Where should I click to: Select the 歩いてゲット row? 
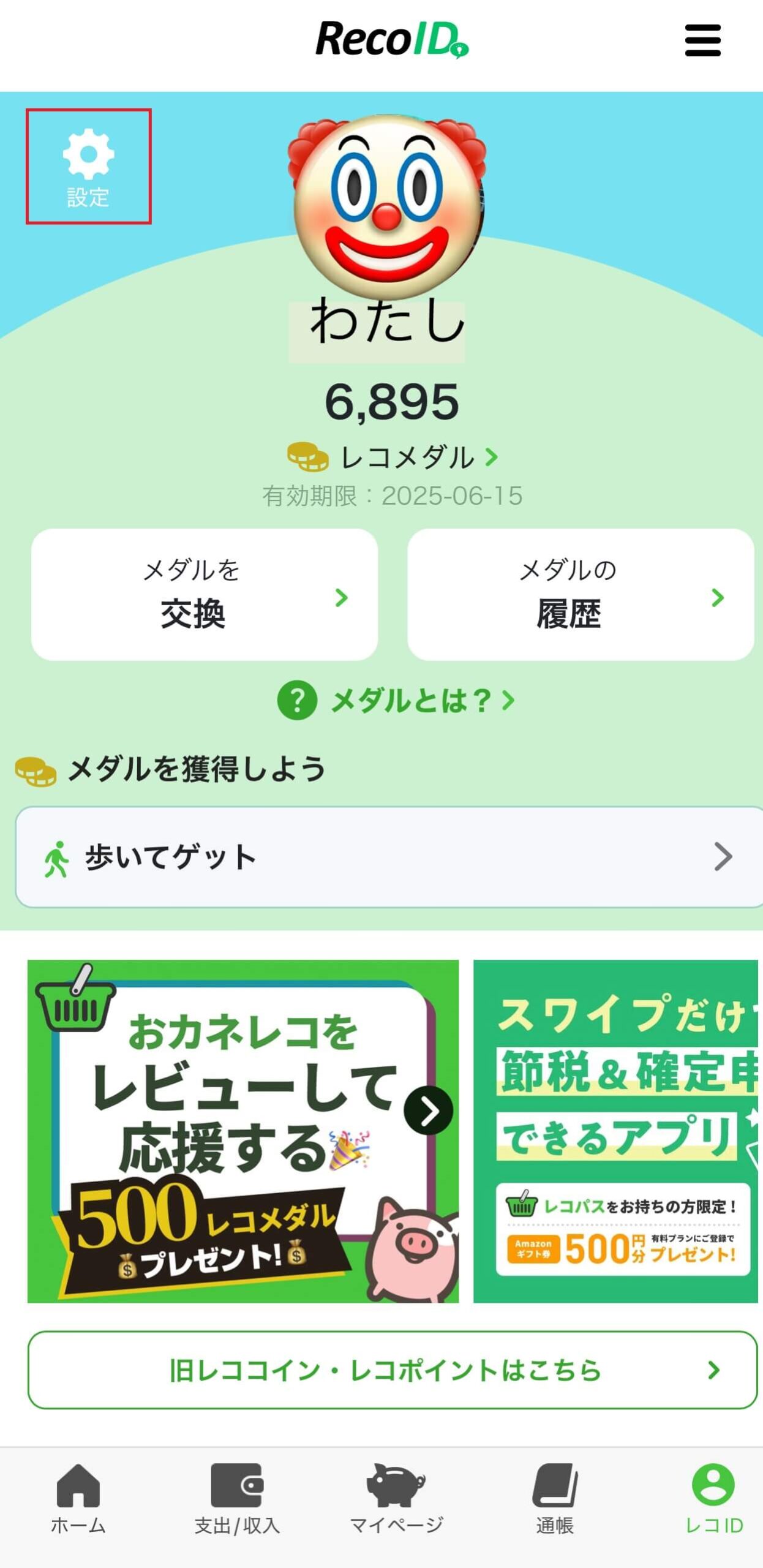pyautogui.click(x=388, y=856)
